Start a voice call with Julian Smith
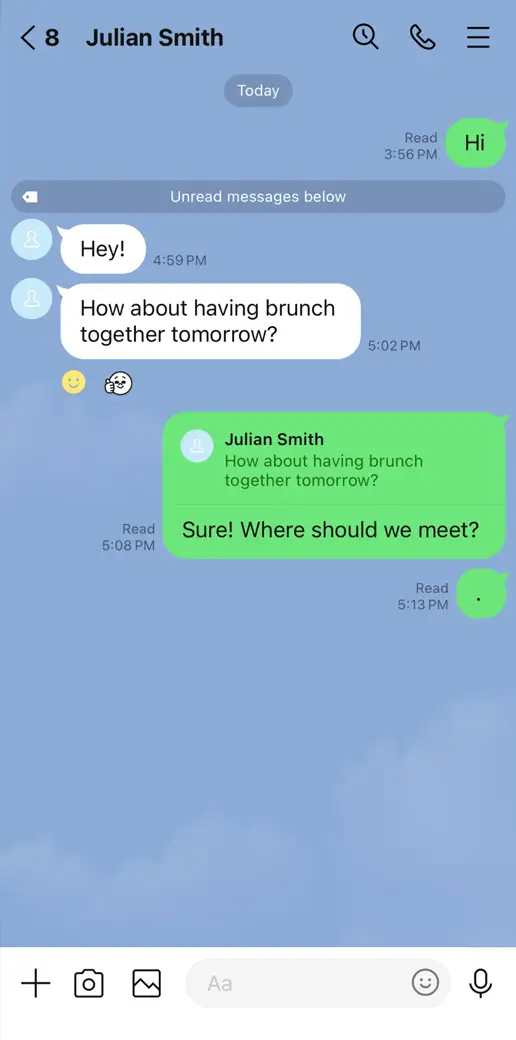The height and width of the screenshot is (1040, 516). tap(422, 37)
